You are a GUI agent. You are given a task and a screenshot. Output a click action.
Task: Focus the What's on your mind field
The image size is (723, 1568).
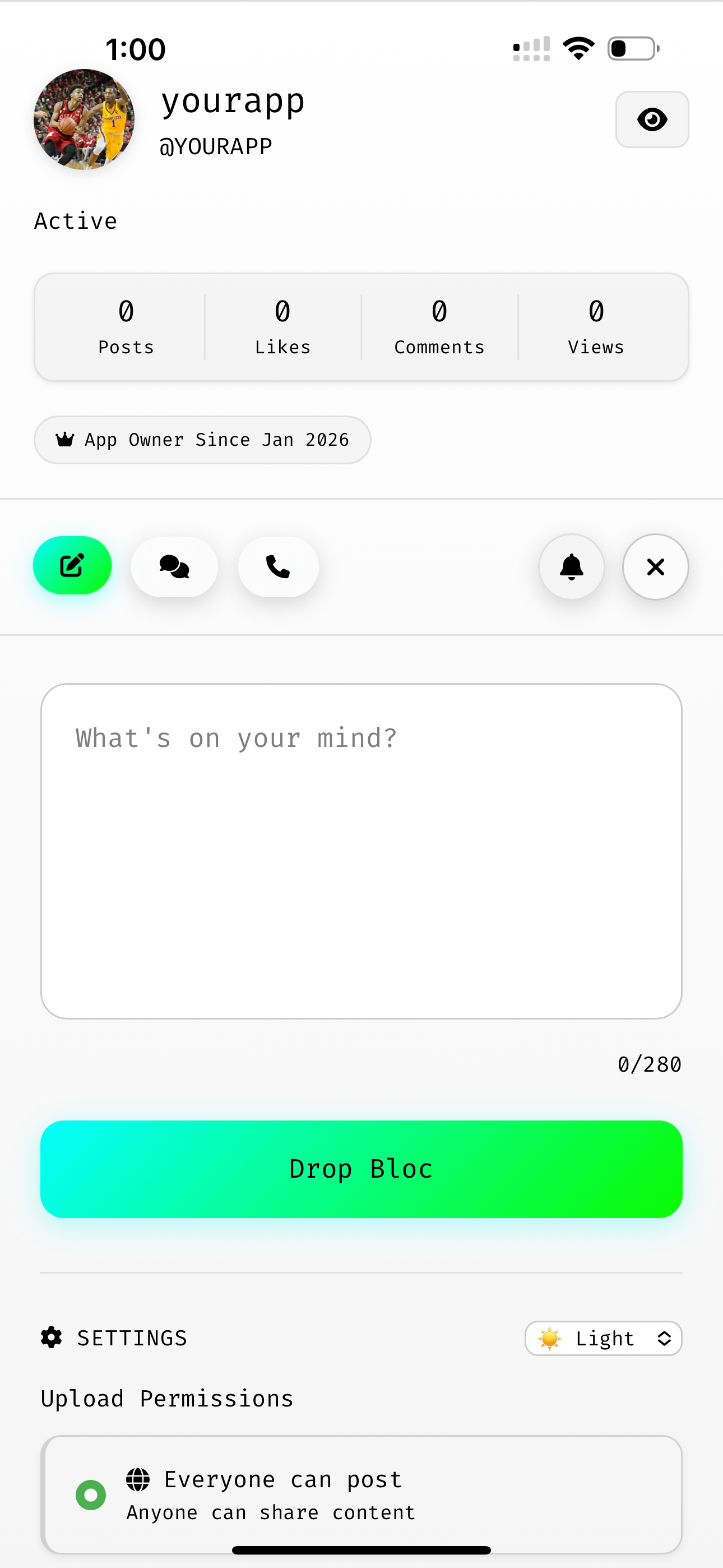[361, 851]
